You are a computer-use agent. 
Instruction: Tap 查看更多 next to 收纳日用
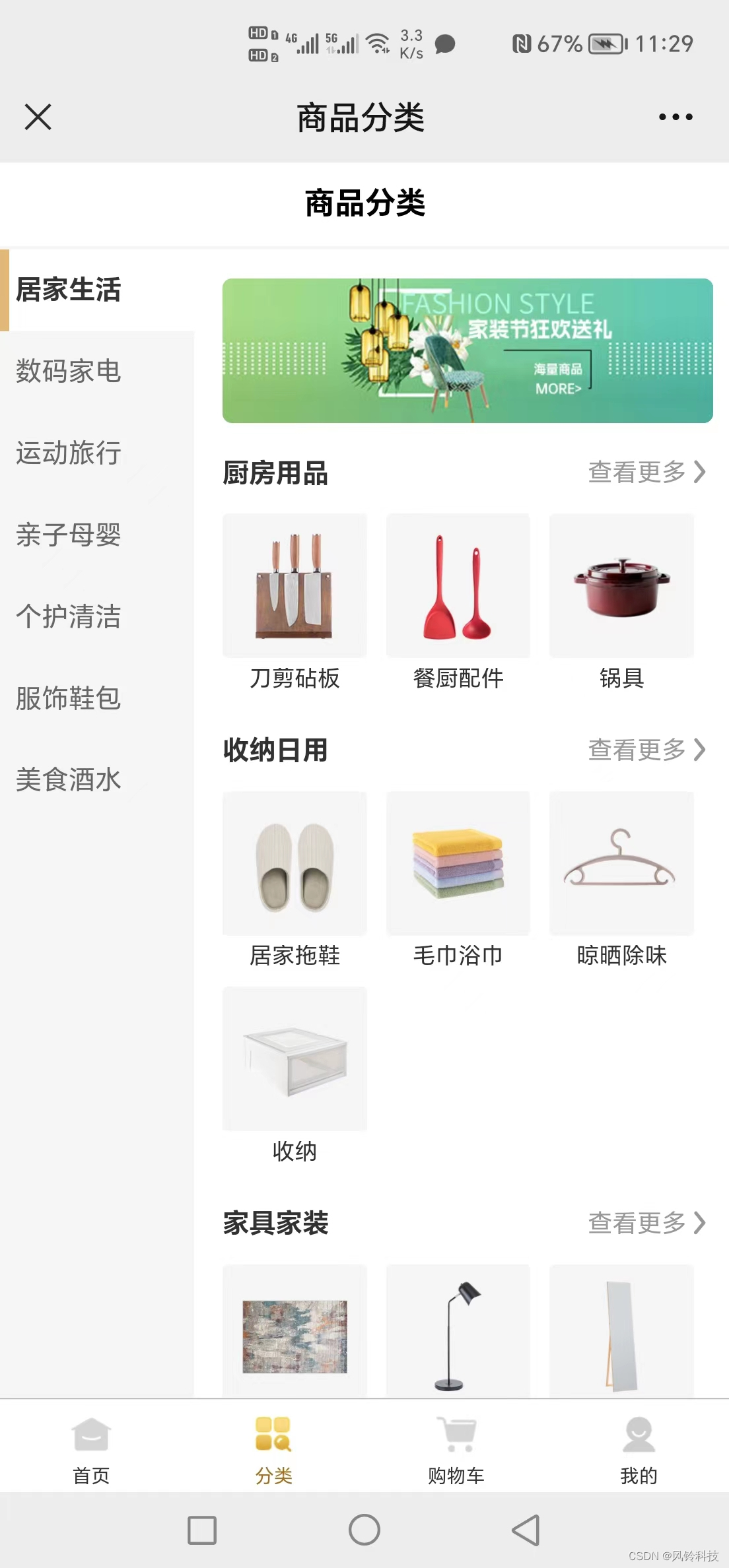click(x=646, y=750)
